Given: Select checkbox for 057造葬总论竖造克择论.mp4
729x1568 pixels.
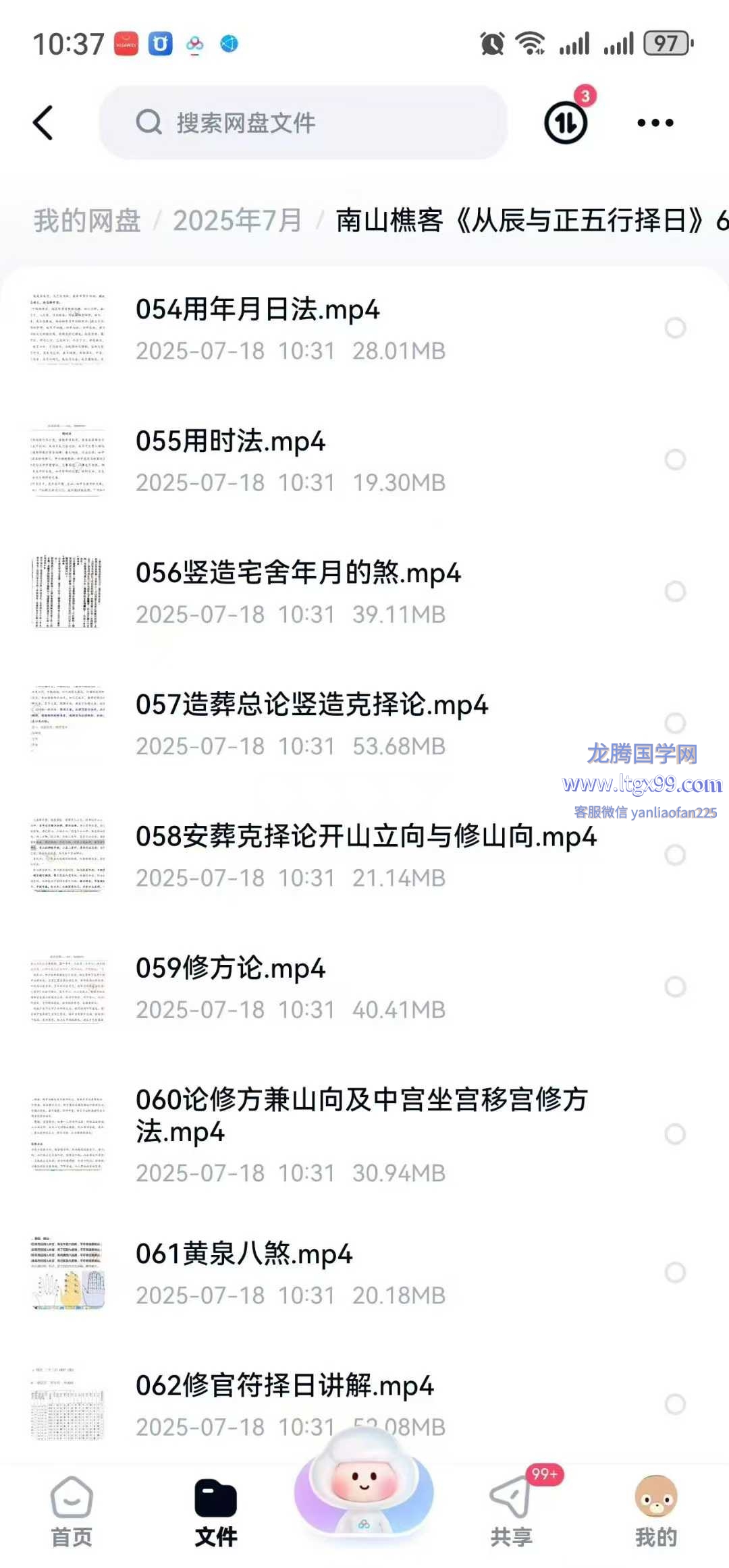Looking at the screenshot, I should point(675,723).
